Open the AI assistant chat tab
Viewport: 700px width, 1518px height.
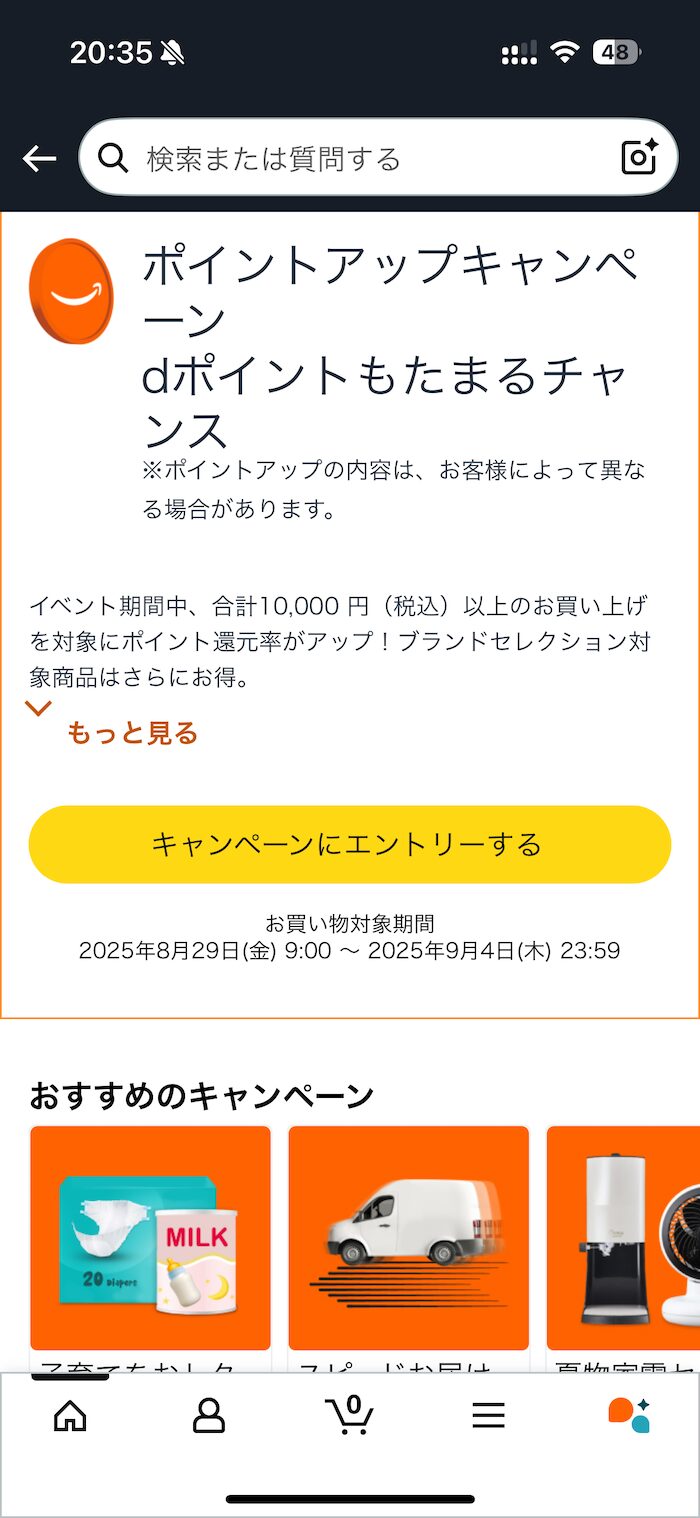[x=629, y=1415]
